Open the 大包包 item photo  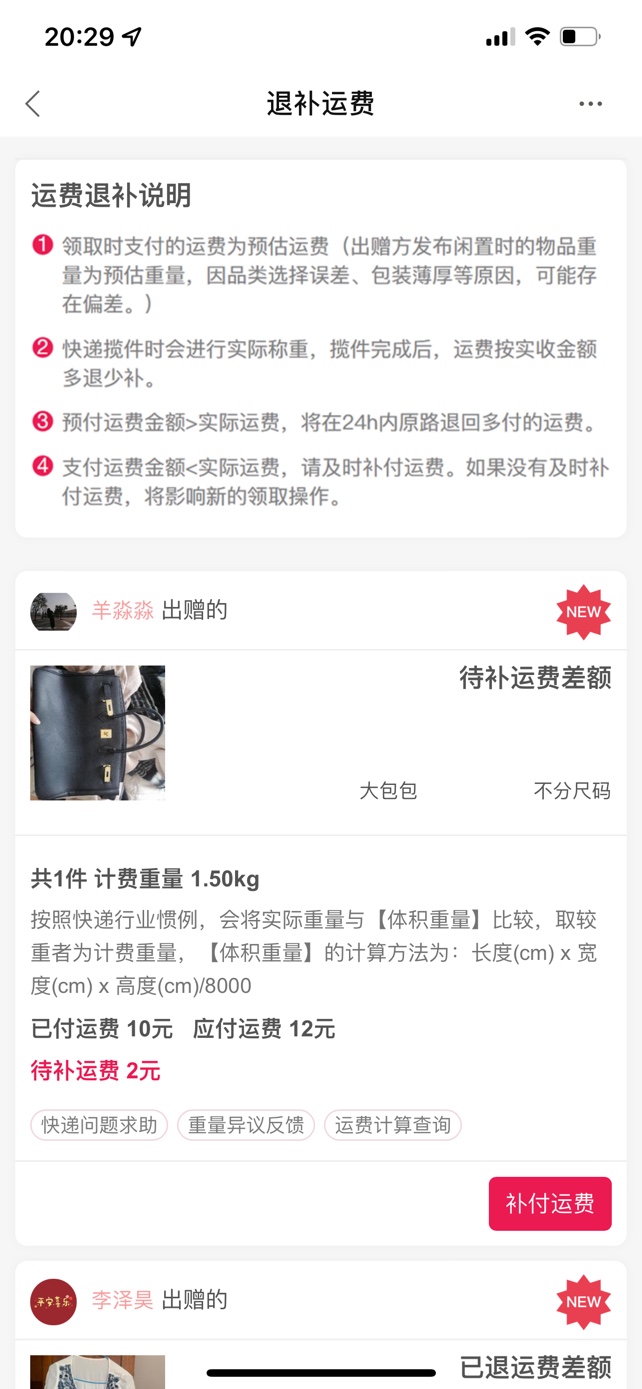(98, 733)
